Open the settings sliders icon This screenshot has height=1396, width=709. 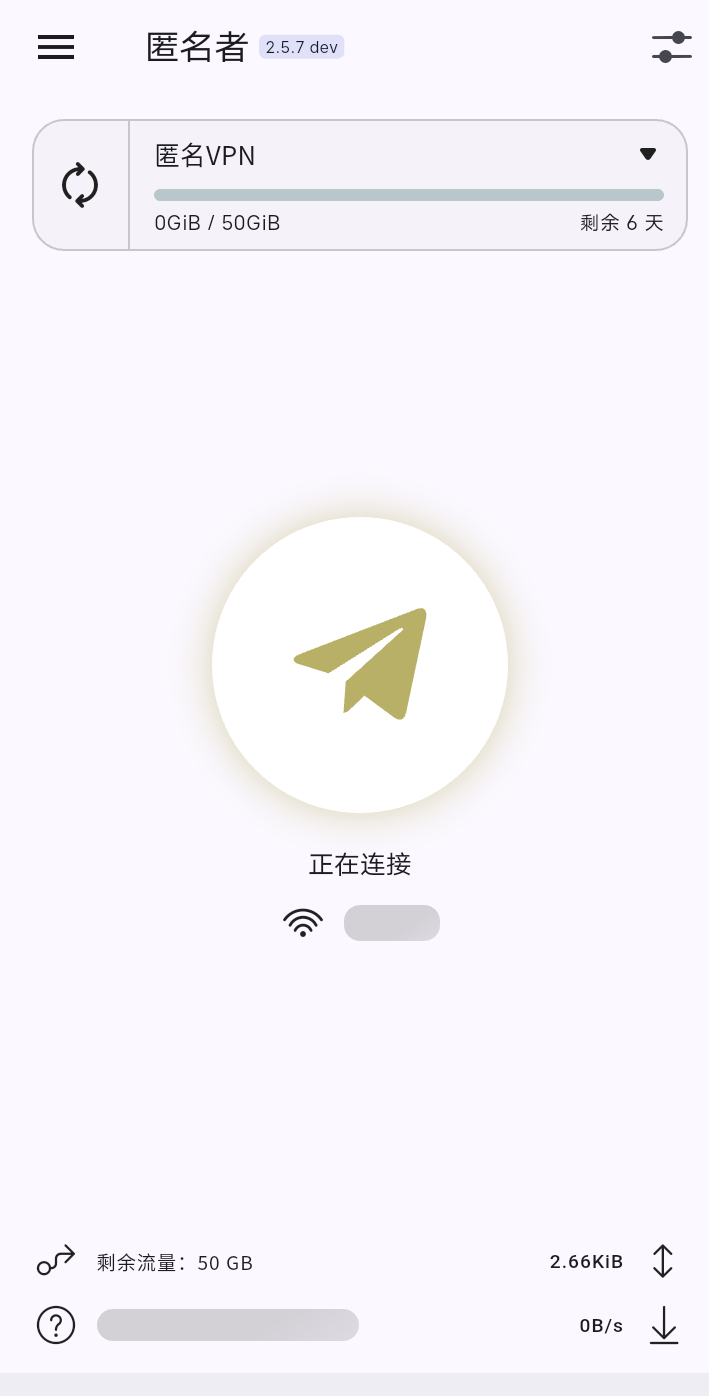[x=671, y=47]
